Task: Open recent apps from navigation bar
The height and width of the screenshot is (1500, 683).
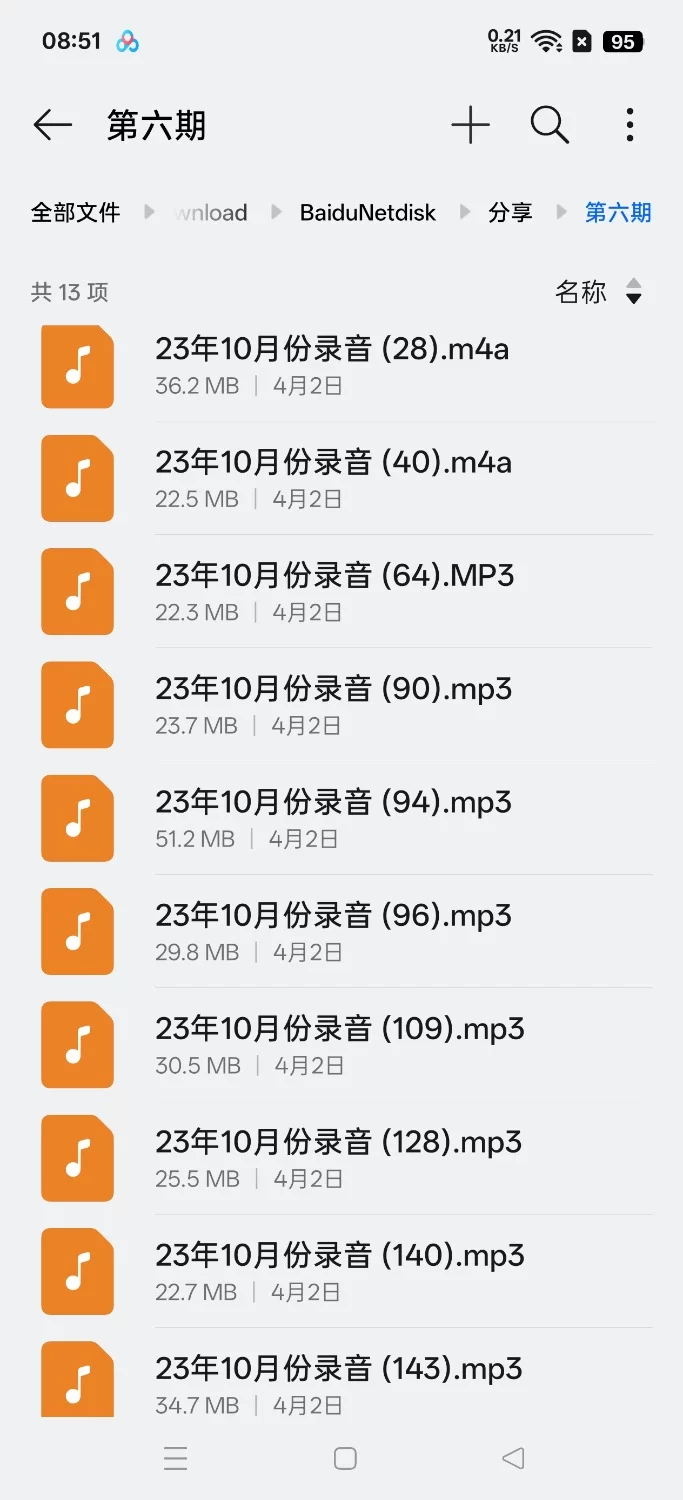Action: tap(175, 1459)
